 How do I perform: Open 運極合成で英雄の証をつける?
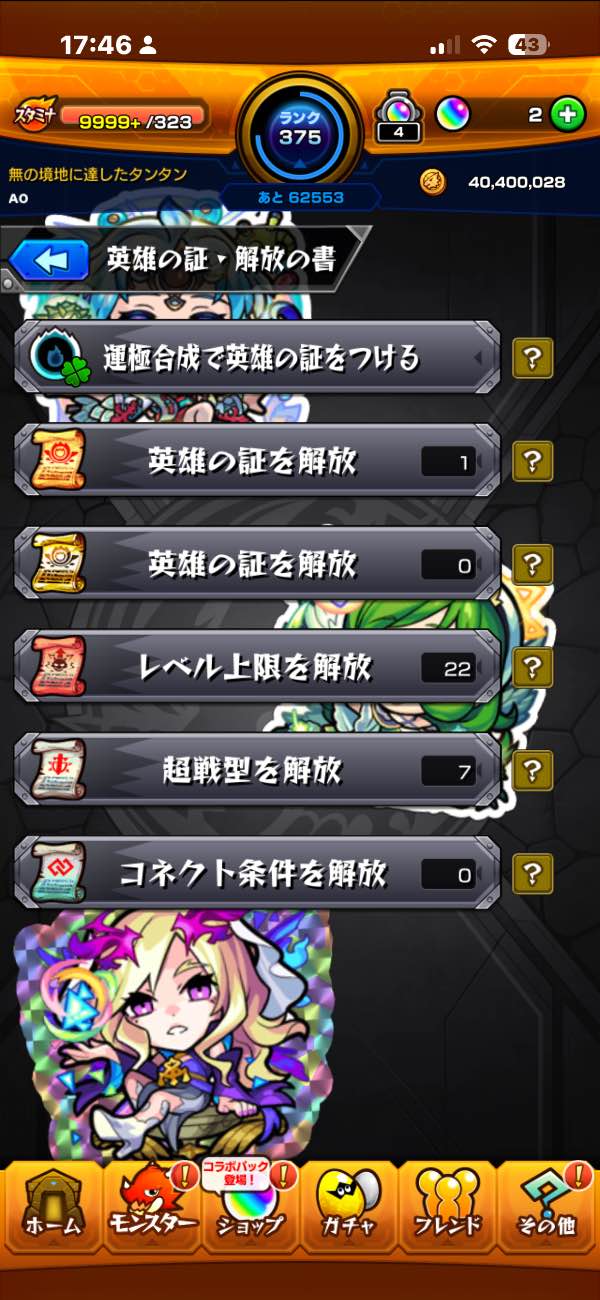[x=257, y=357]
